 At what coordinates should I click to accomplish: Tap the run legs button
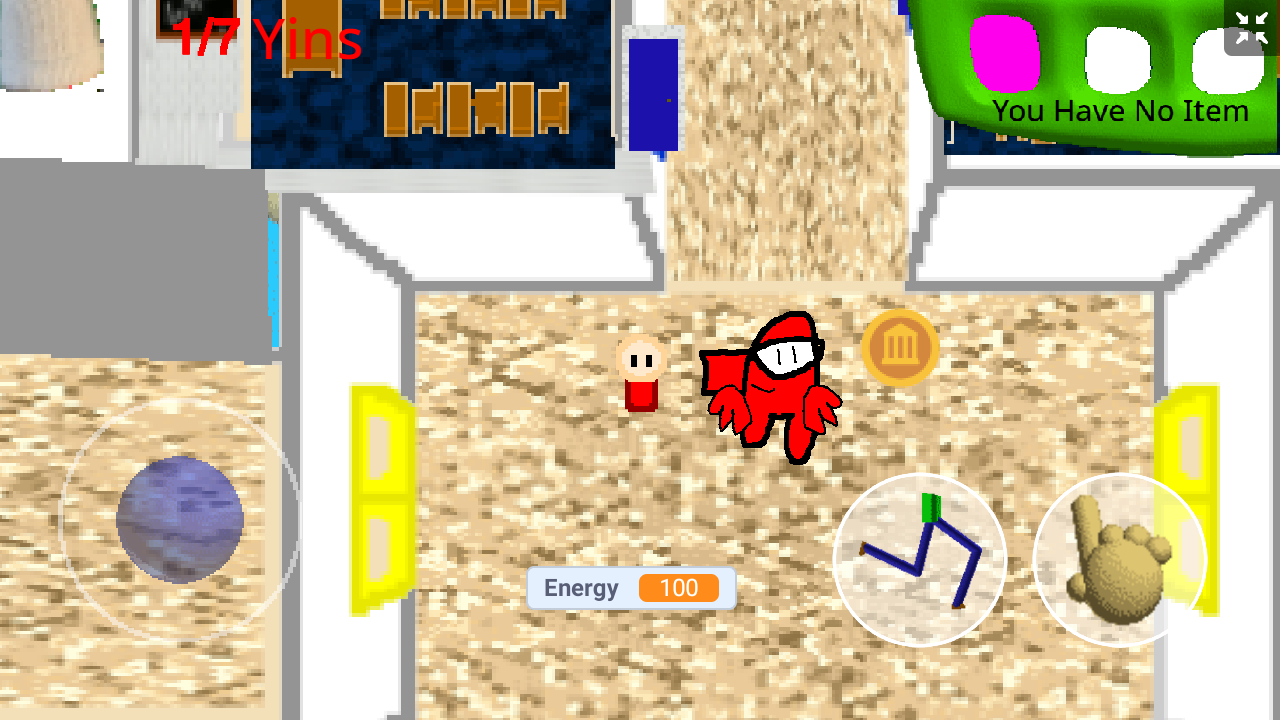(x=919, y=559)
